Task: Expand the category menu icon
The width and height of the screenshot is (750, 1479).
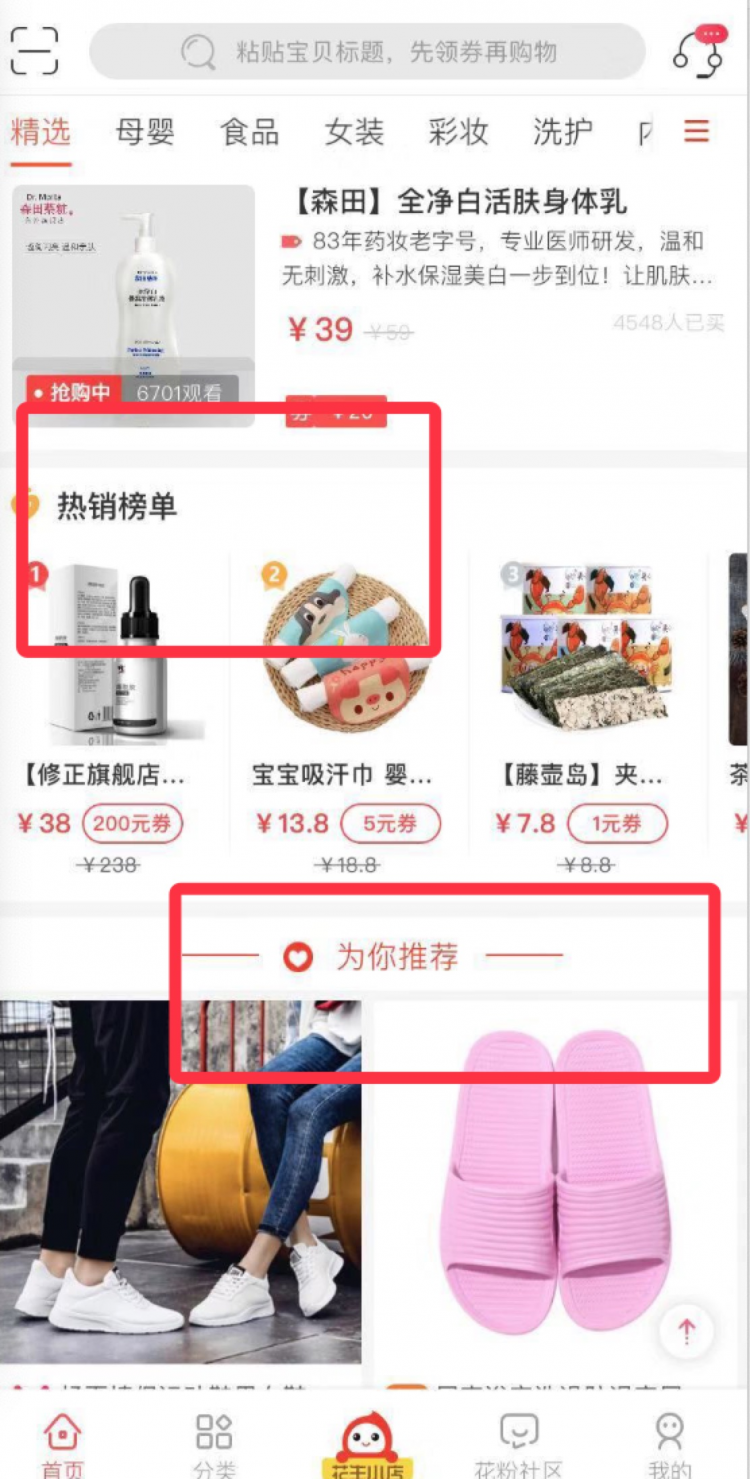Action: point(696,131)
